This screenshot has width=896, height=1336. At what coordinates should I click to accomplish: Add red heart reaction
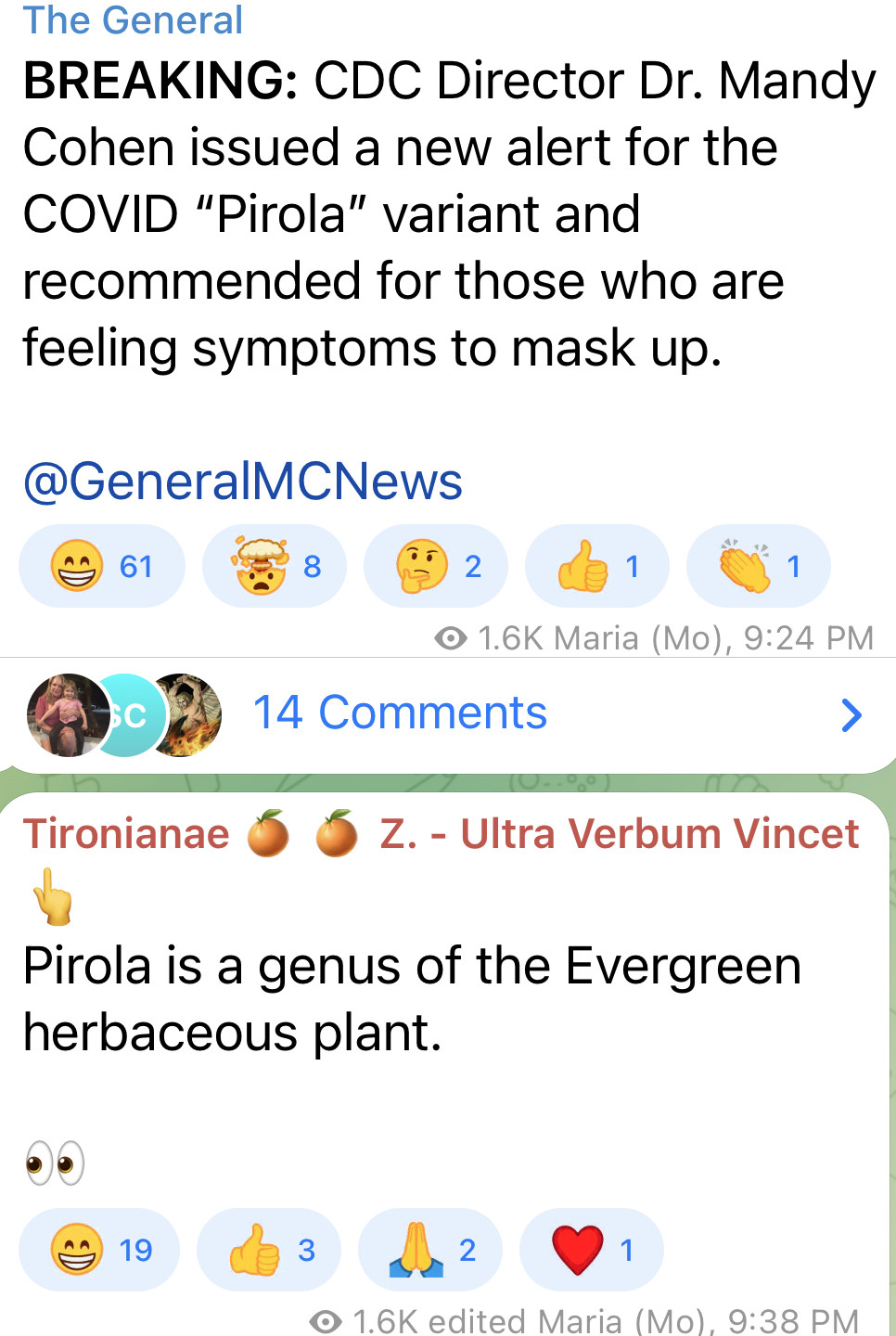(592, 1250)
